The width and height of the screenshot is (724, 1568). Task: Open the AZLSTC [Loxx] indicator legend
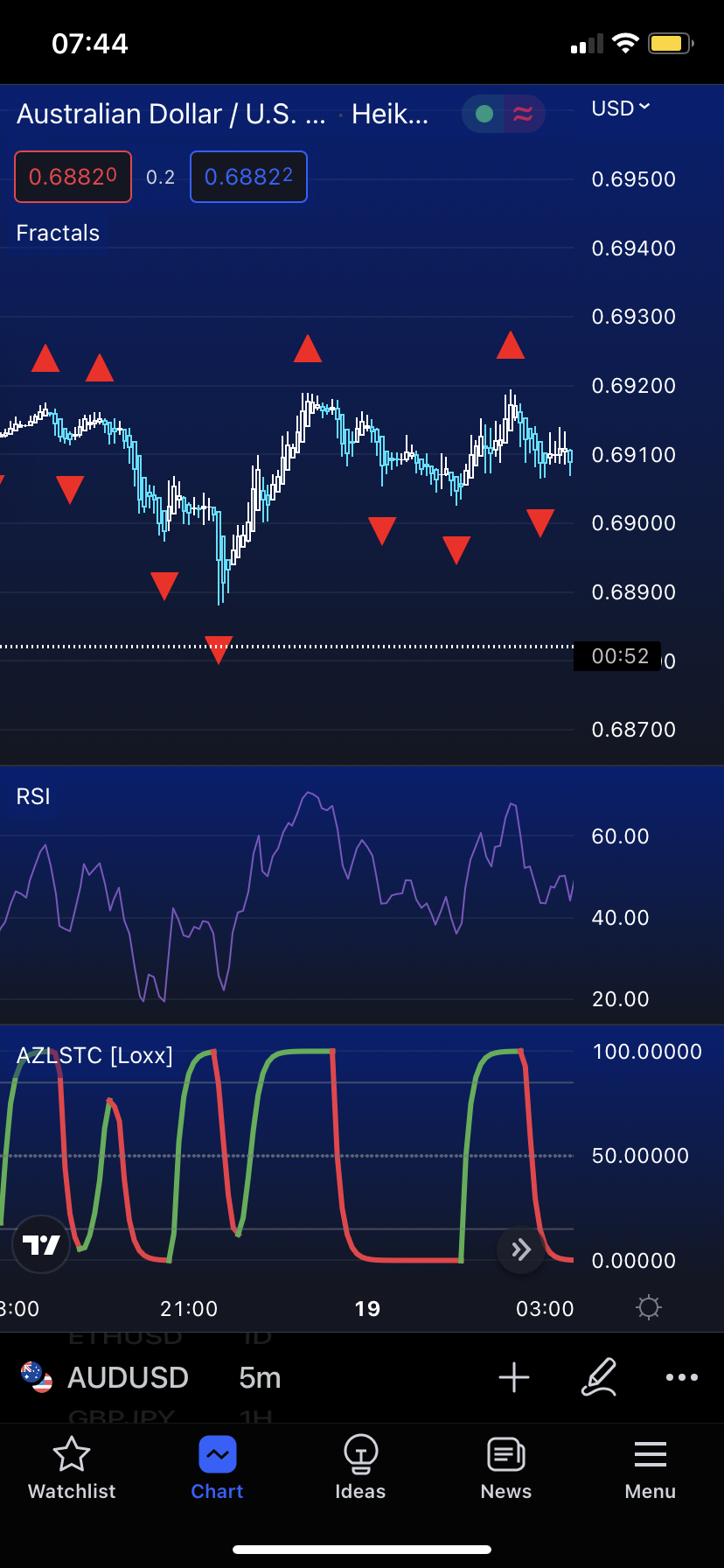pos(94,1055)
